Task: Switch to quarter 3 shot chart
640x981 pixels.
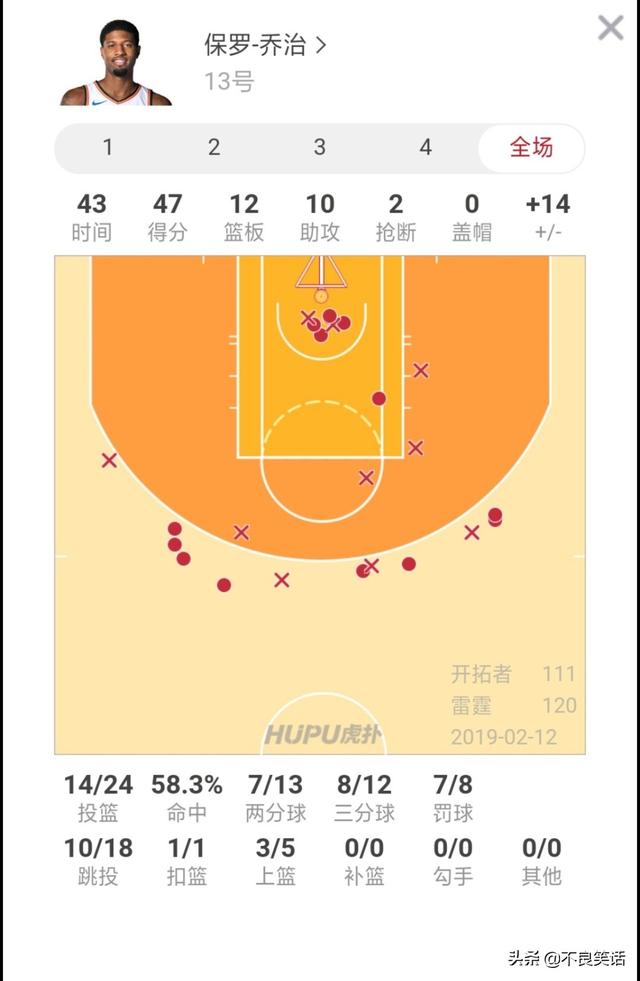Action: [x=319, y=148]
